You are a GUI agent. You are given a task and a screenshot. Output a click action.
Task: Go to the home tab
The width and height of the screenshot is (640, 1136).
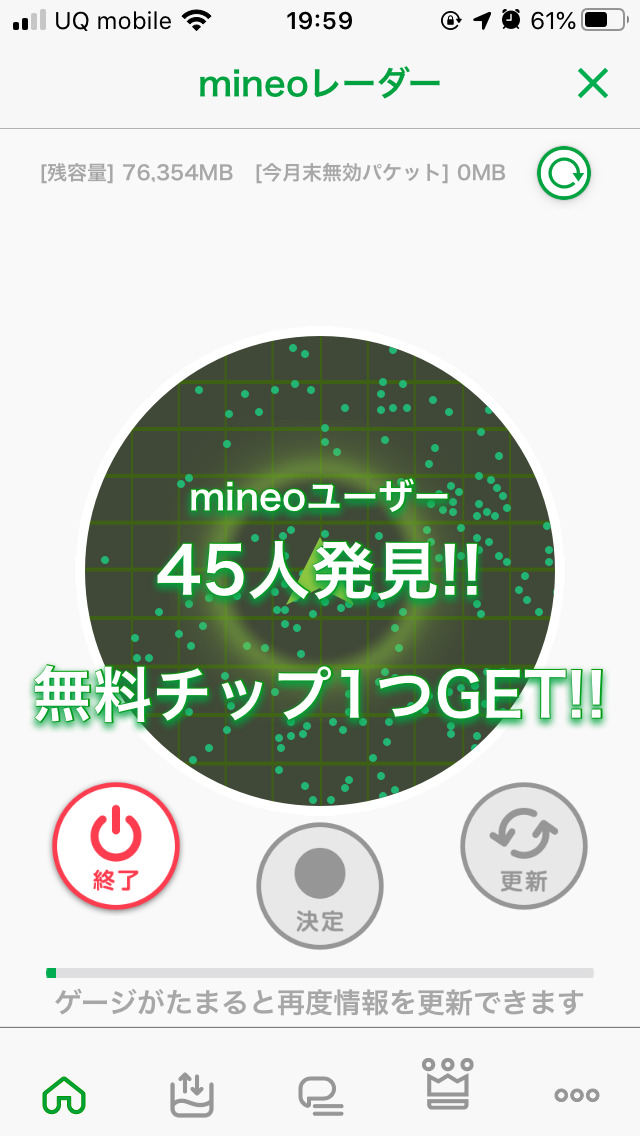pyautogui.click(x=64, y=1095)
